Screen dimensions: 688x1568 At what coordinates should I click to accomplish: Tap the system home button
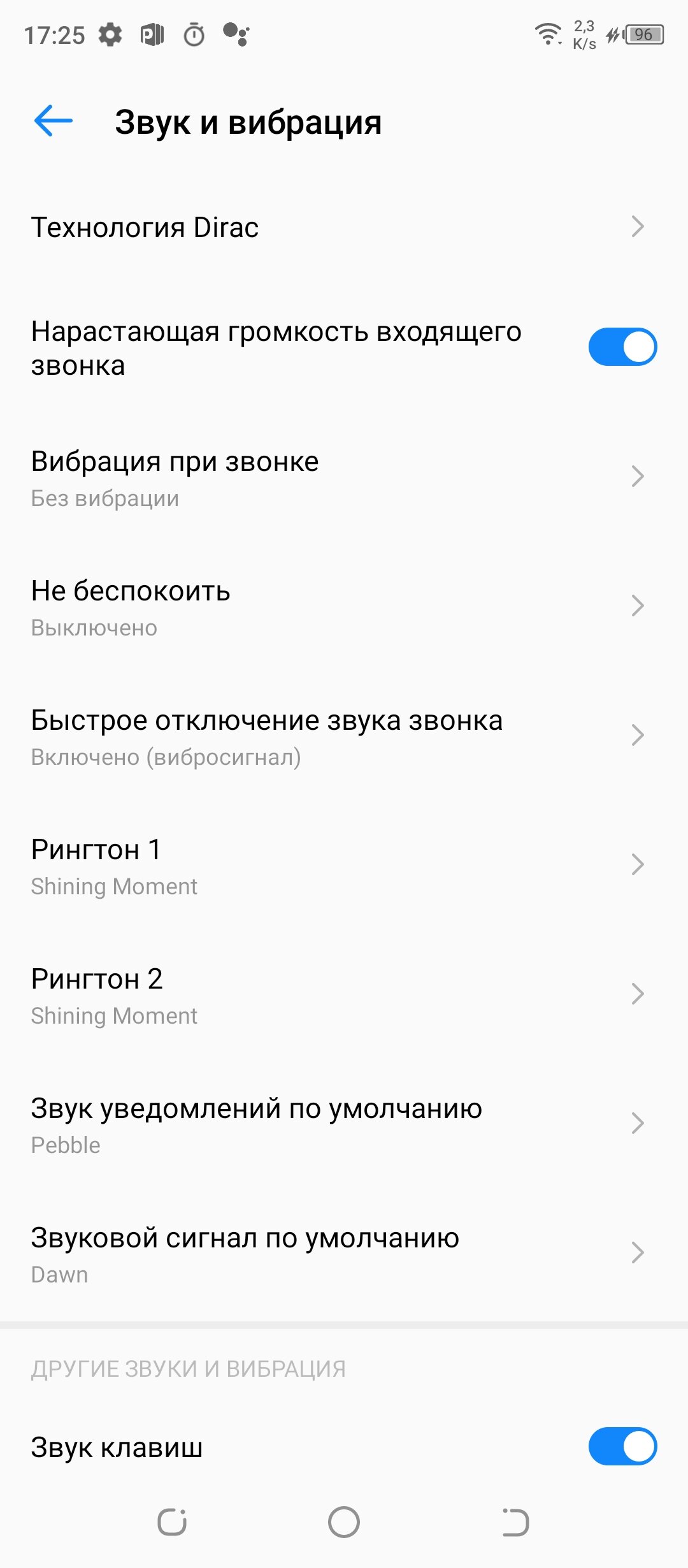tap(344, 1522)
